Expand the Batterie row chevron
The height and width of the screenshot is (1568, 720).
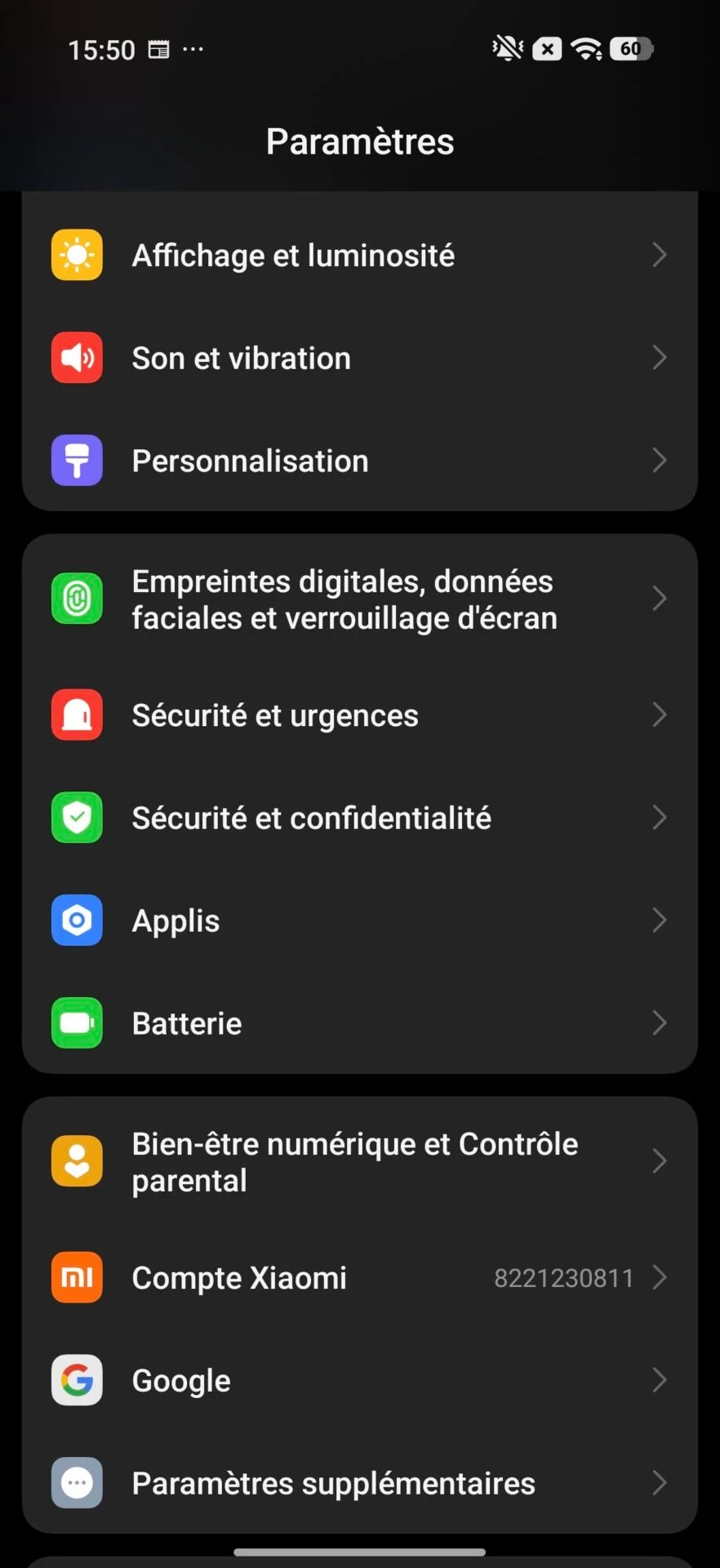point(660,1022)
